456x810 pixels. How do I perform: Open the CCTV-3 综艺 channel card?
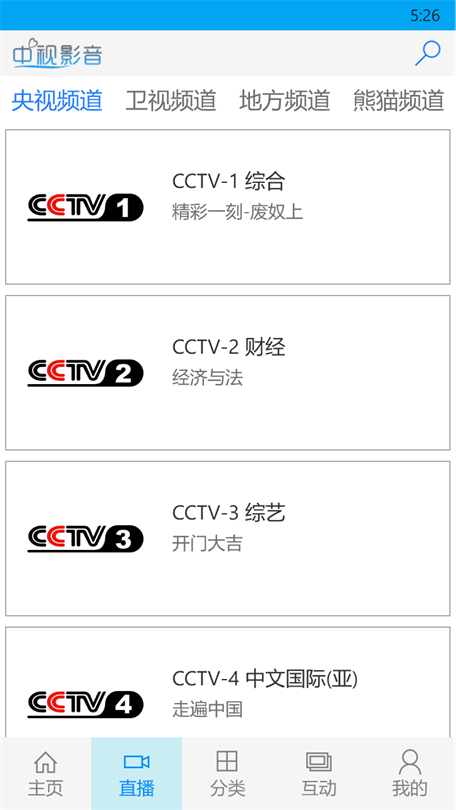(x=228, y=538)
